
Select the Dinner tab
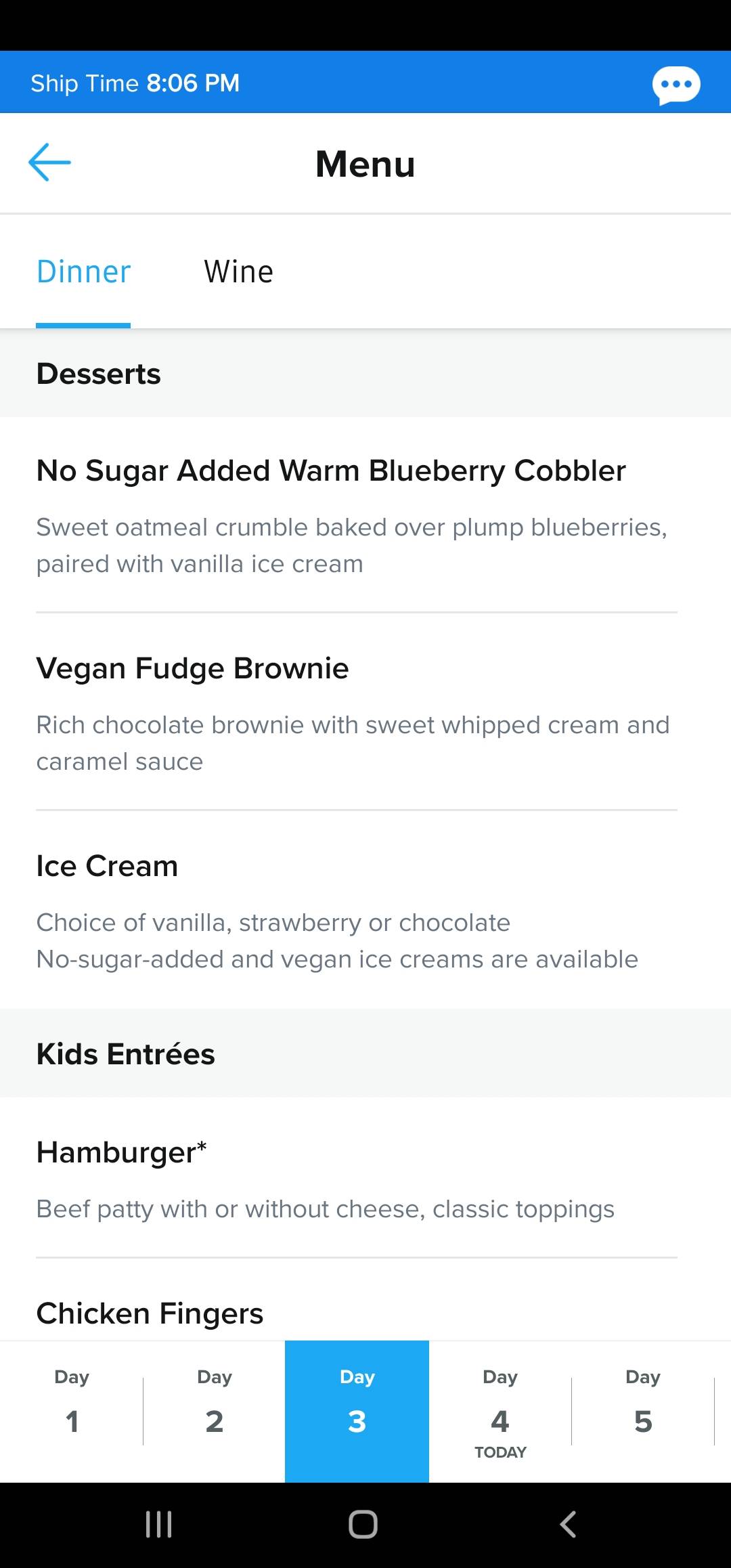(x=83, y=272)
